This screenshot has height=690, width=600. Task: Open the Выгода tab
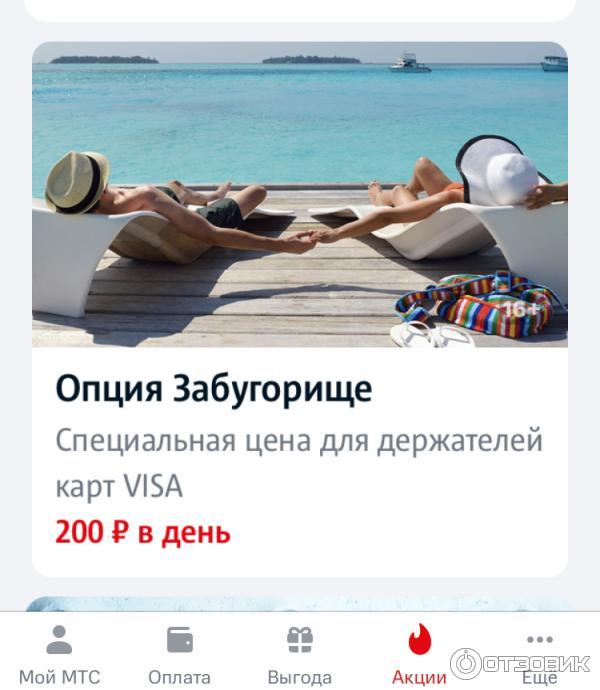(x=300, y=655)
